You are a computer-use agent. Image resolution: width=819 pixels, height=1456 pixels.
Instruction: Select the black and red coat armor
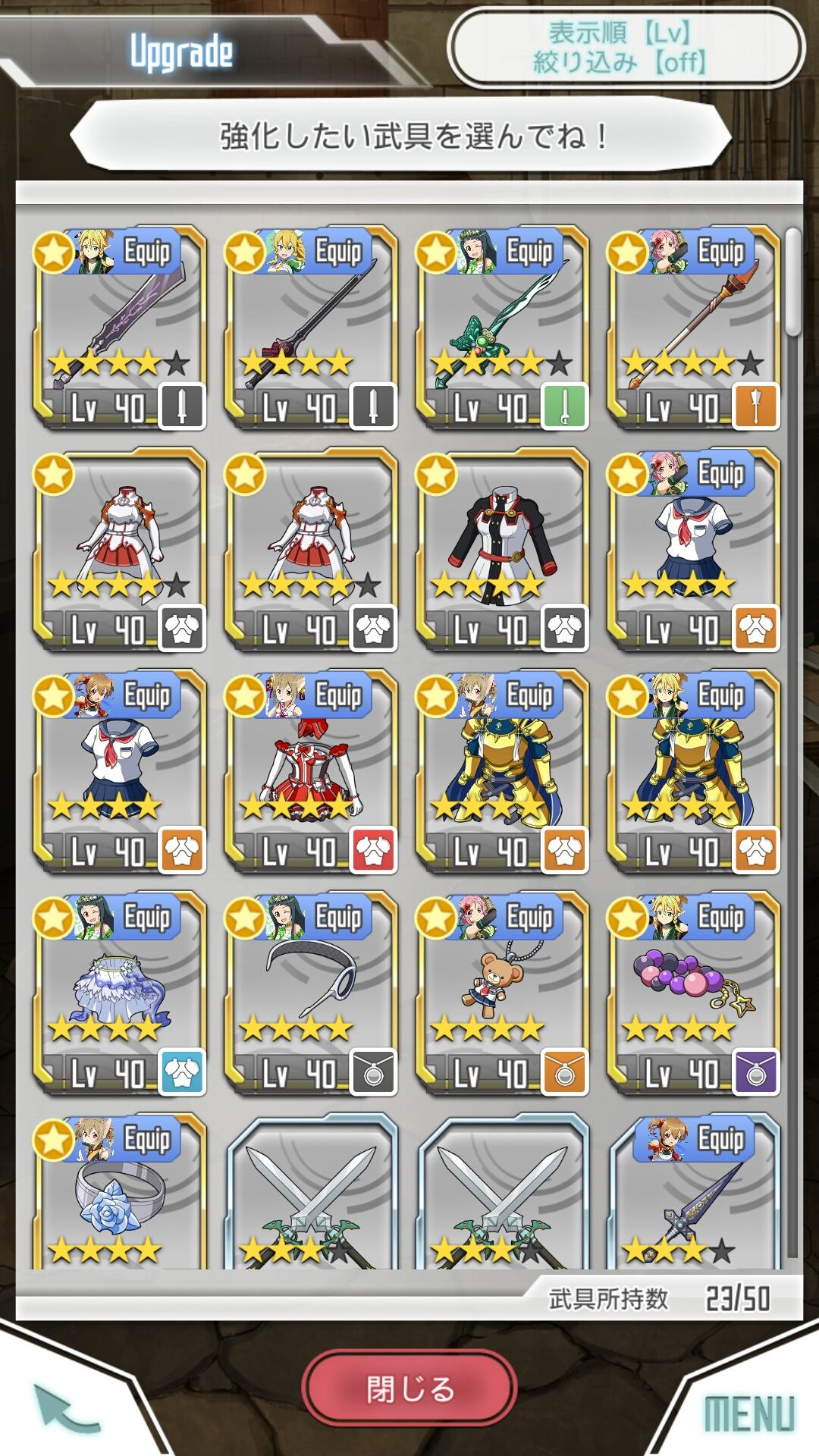coord(502,550)
